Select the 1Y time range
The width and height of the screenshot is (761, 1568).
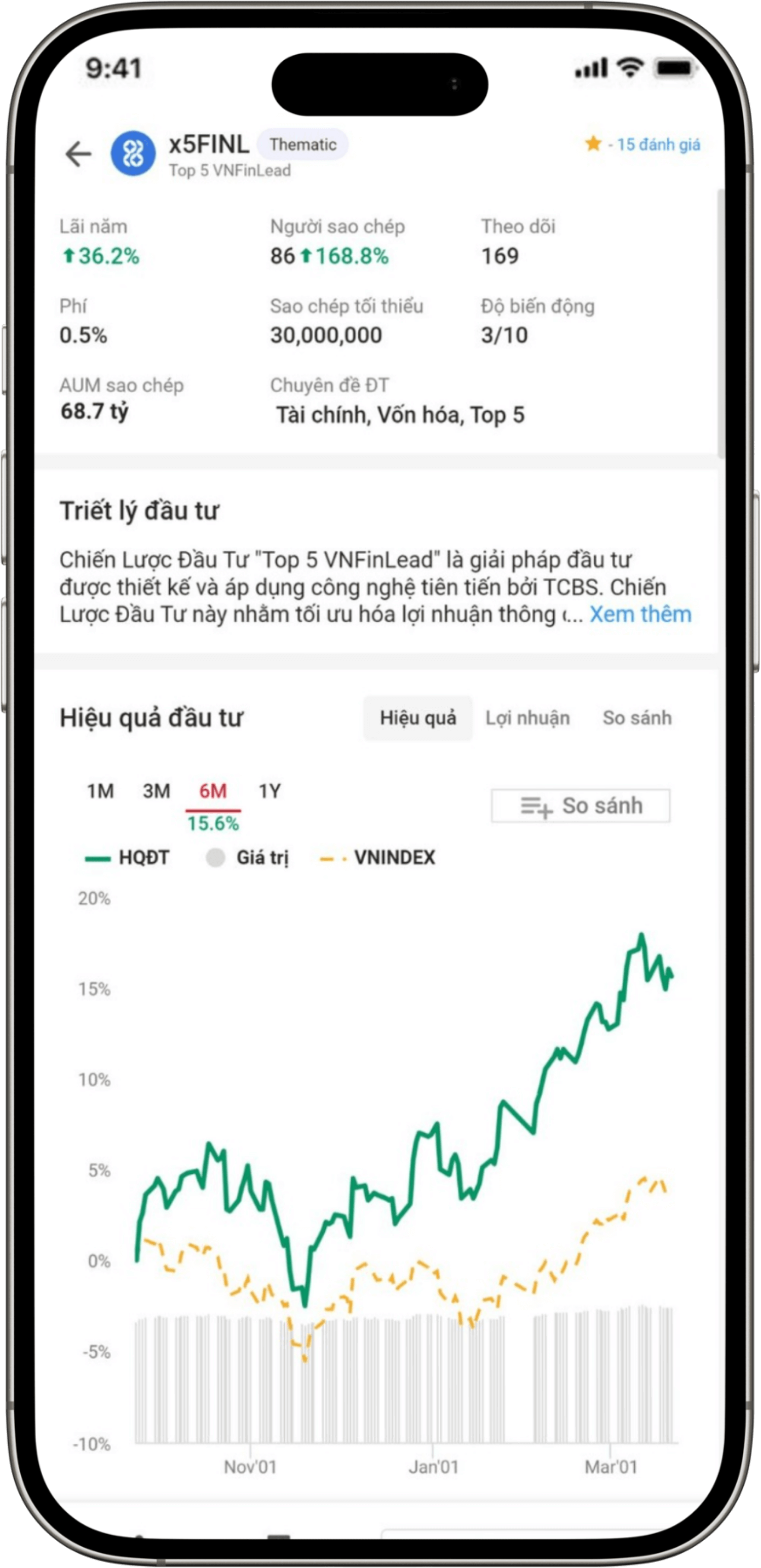coord(270,791)
